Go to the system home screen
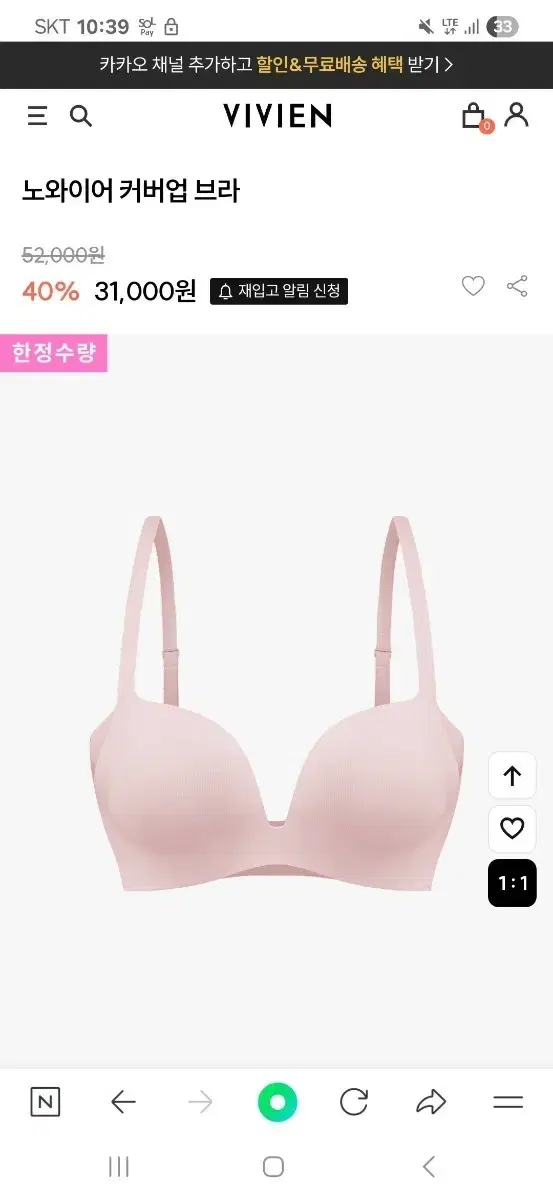The width and height of the screenshot is (553, 1200). pyautogui.click(x=273, y=1166)
